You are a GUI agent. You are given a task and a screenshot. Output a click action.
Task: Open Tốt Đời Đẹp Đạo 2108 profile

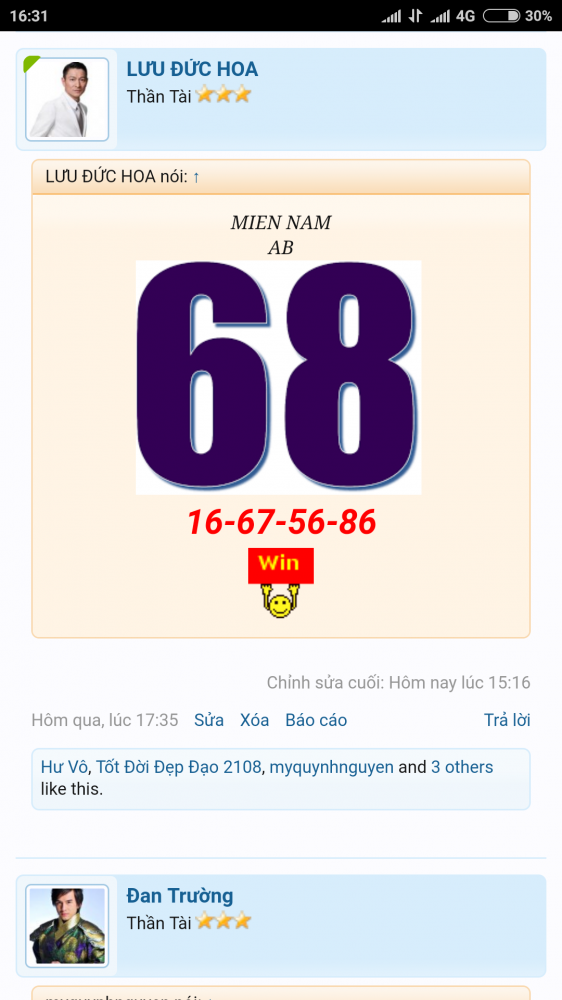pos(179,767)
